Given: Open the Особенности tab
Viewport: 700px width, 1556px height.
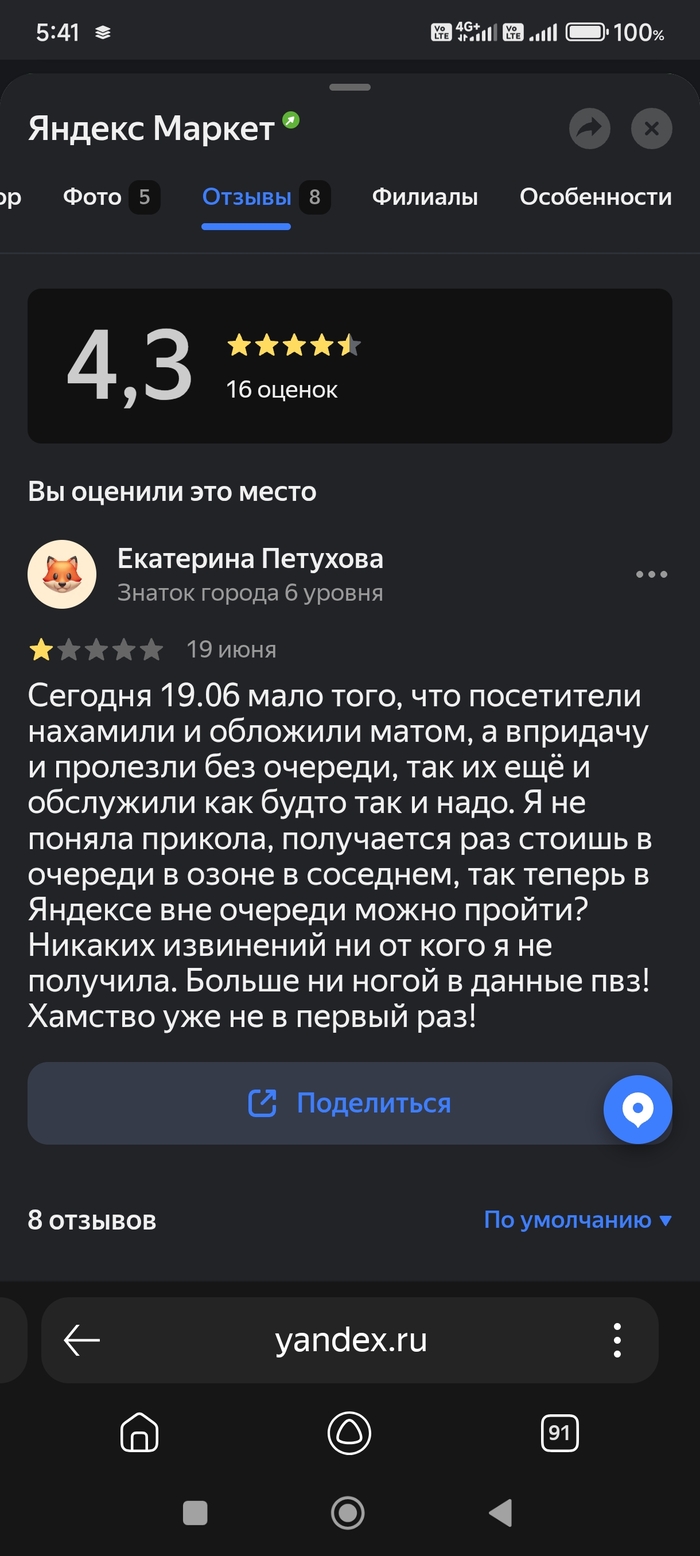Looking at the screenshot, I should click(x=595, y=197).
